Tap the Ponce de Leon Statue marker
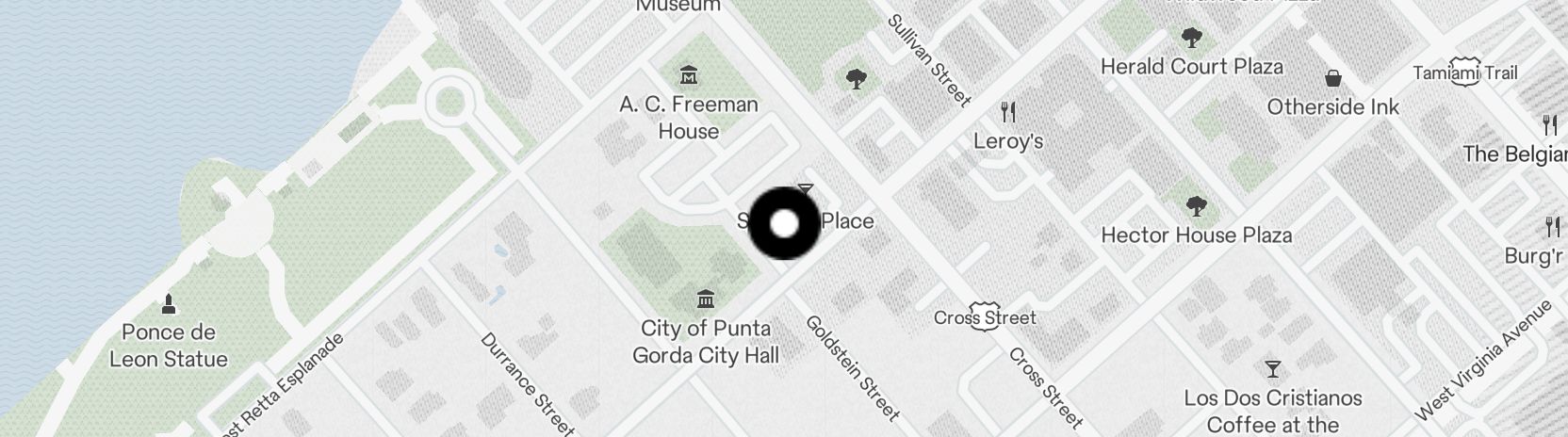This screenshot has height=437, width=1568. (169, 303)
